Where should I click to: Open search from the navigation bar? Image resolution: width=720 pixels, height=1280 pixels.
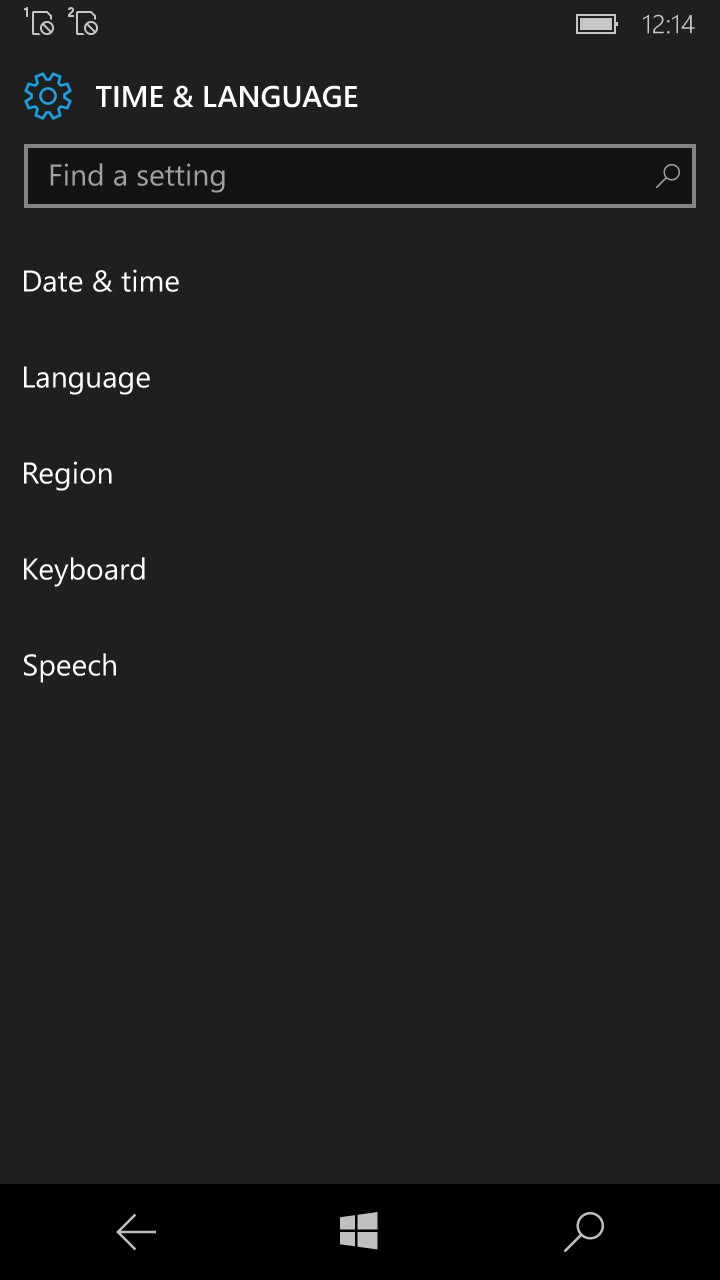coord(584,1232)
